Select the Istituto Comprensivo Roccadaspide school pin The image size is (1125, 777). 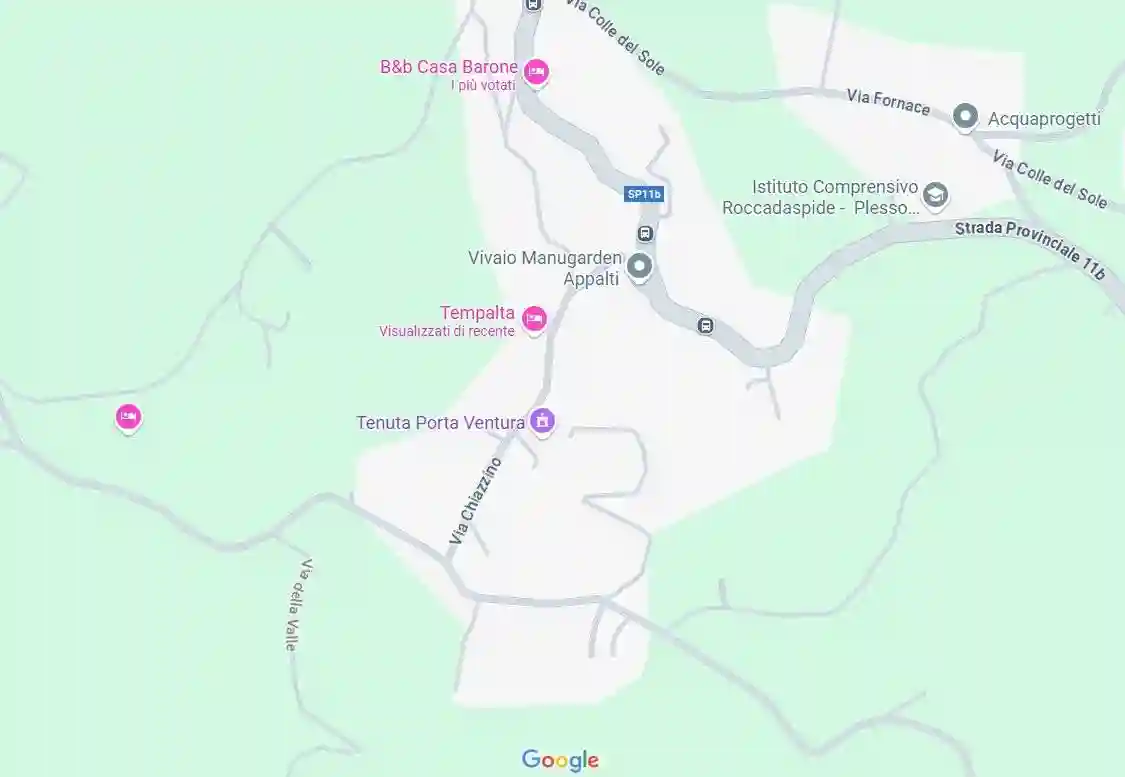[935, 195]
